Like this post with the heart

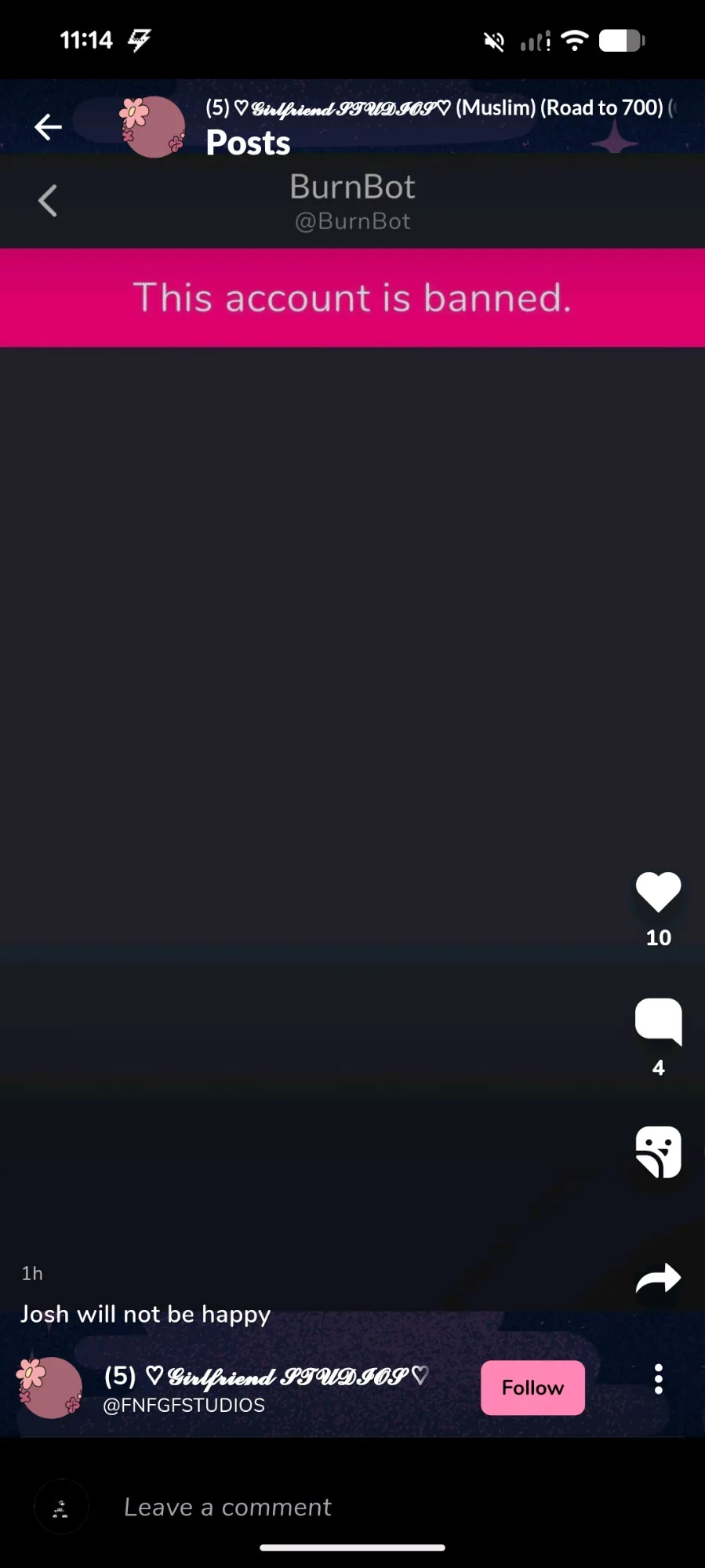pyautogui.click(x=658, y=892)
